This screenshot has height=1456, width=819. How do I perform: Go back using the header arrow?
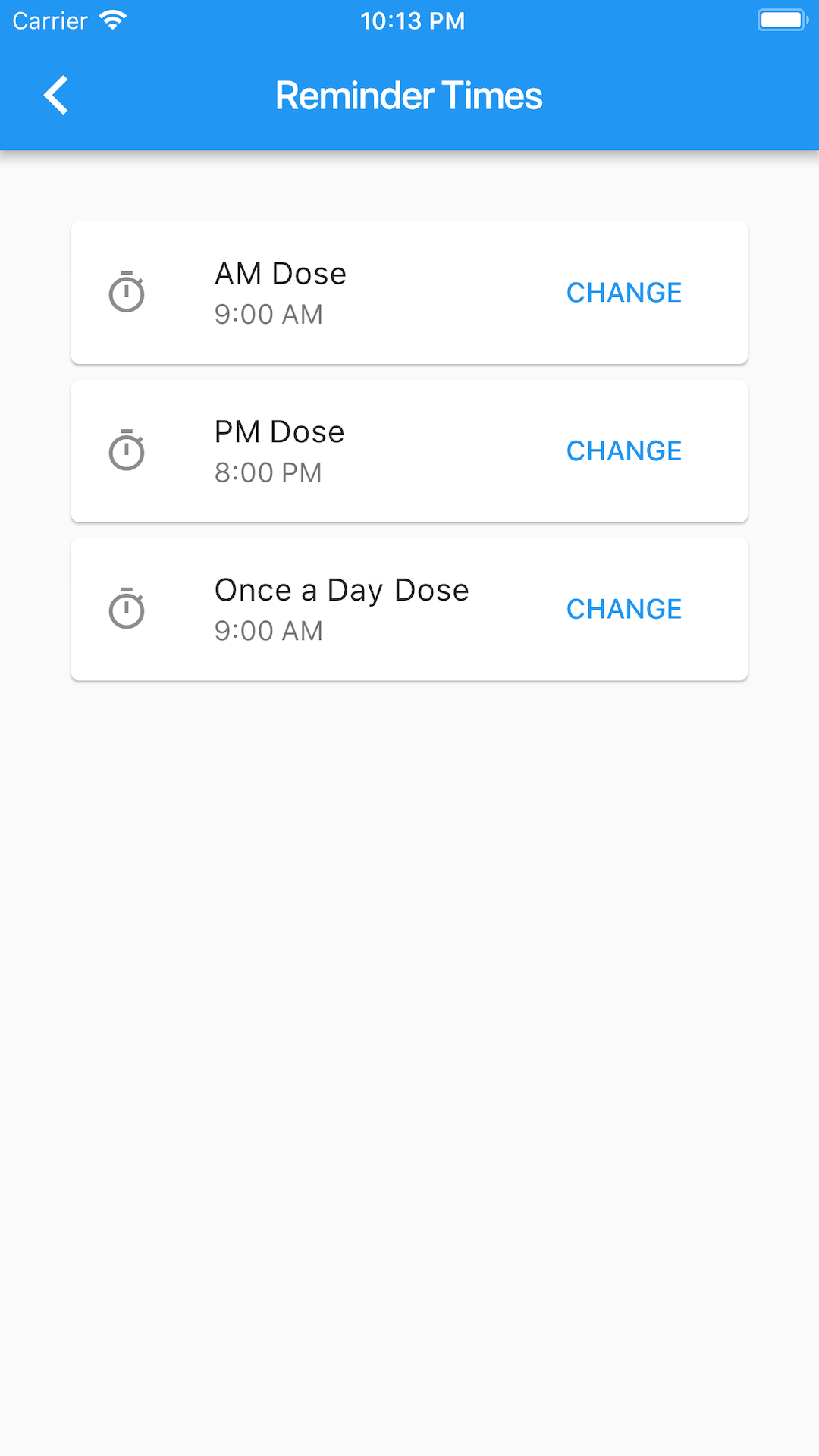[x=56, y=96]
